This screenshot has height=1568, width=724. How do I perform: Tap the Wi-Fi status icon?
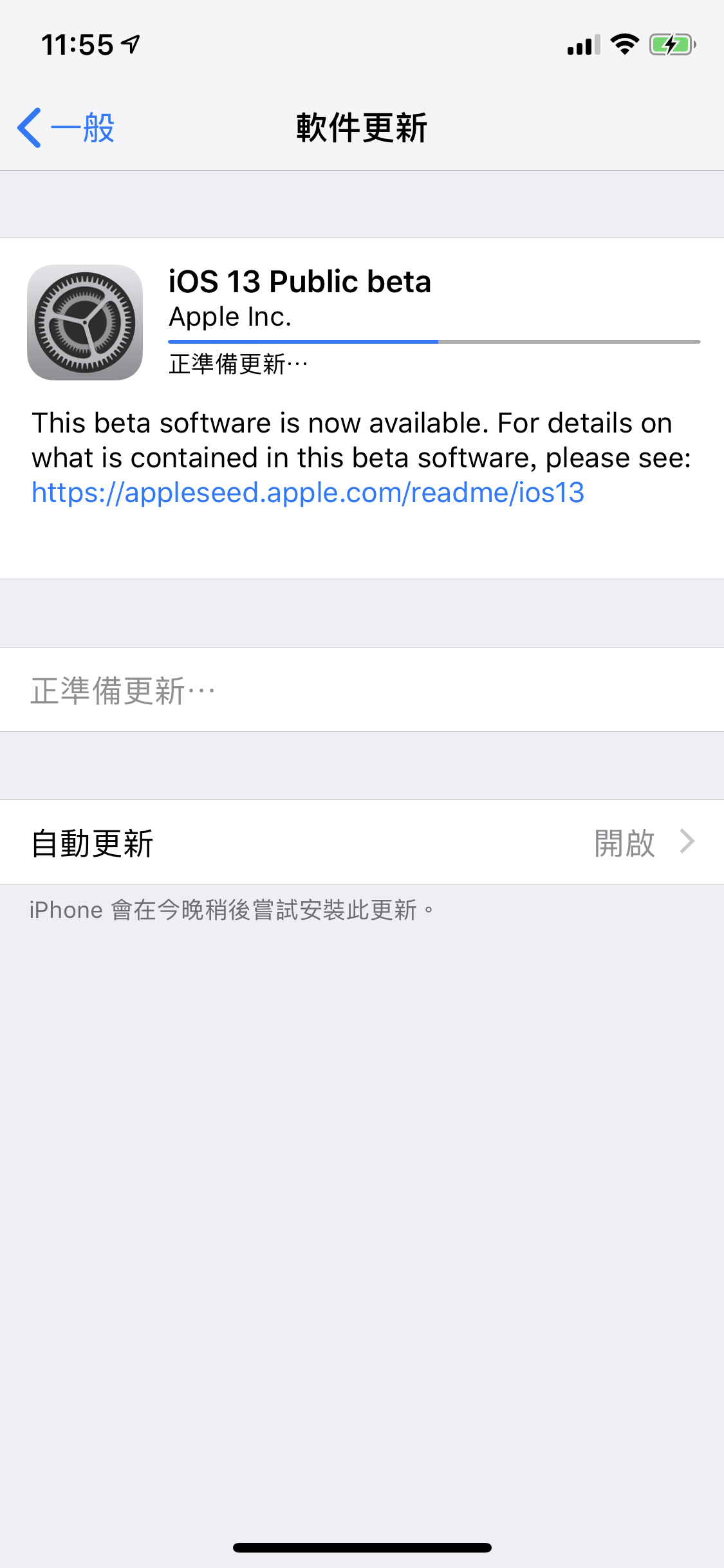coord(622,44)
